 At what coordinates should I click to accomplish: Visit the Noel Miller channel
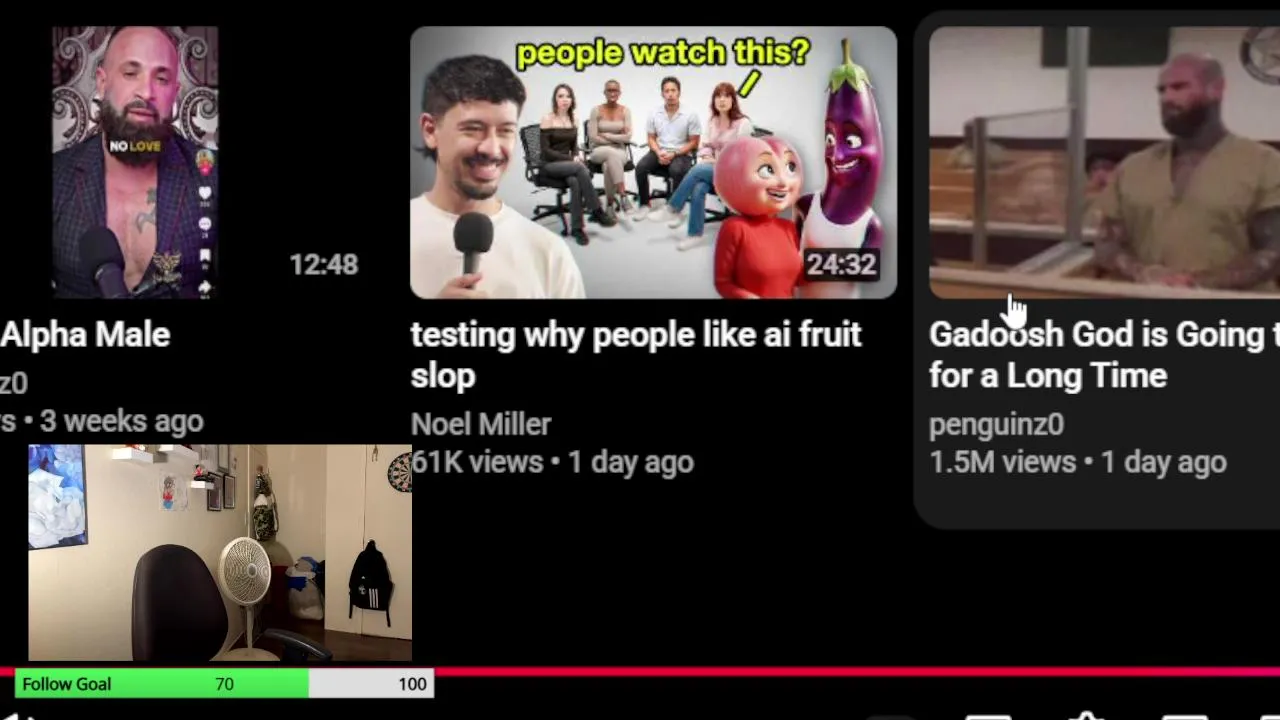[481, 424]
